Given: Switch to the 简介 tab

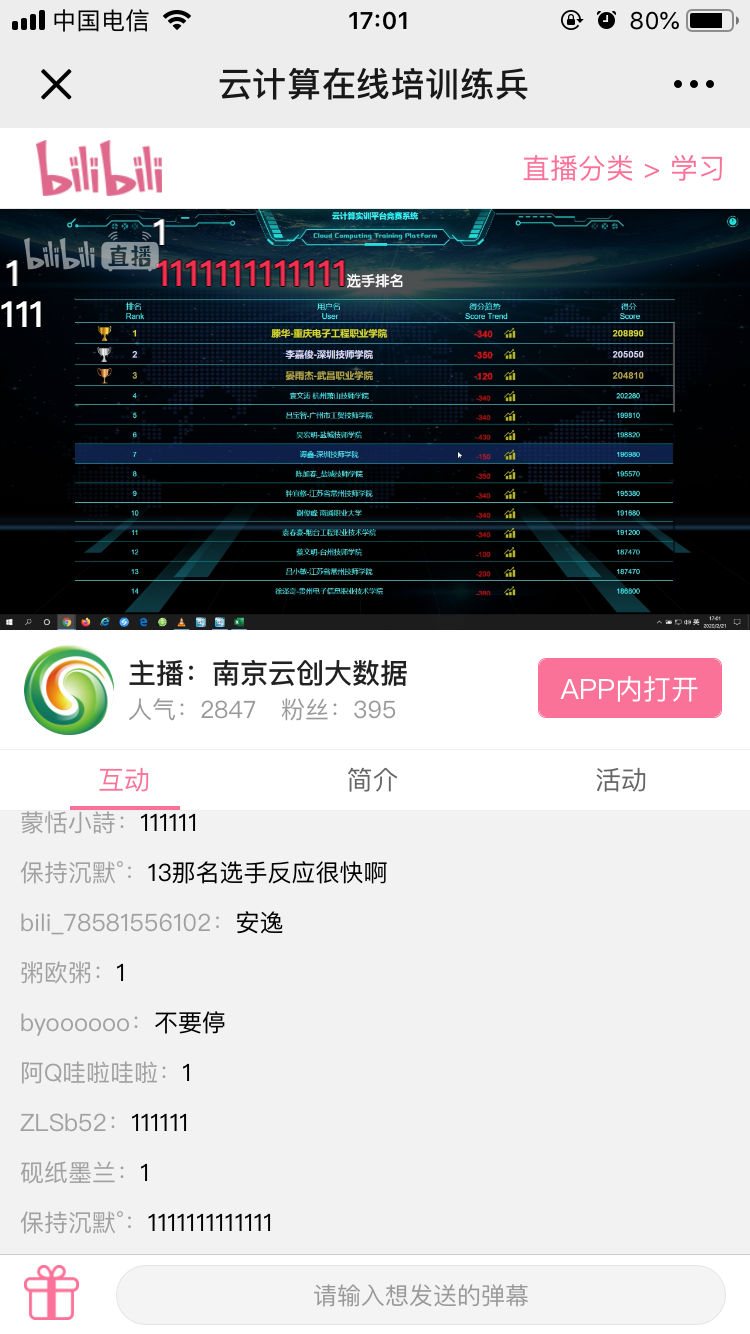Looking at the screenshot, I should point(373,780).
